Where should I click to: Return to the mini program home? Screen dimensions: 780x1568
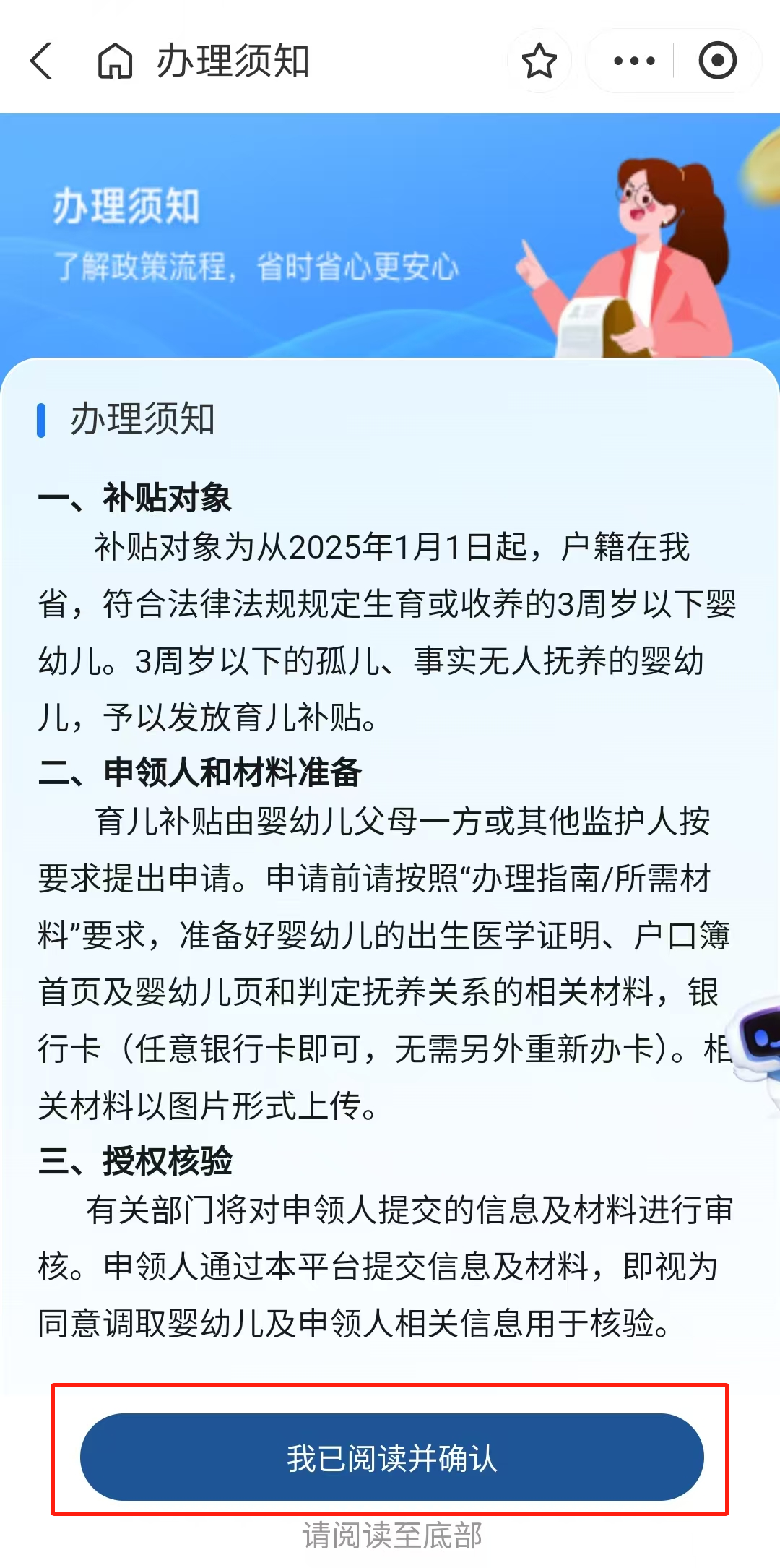(x=115, y=61)
